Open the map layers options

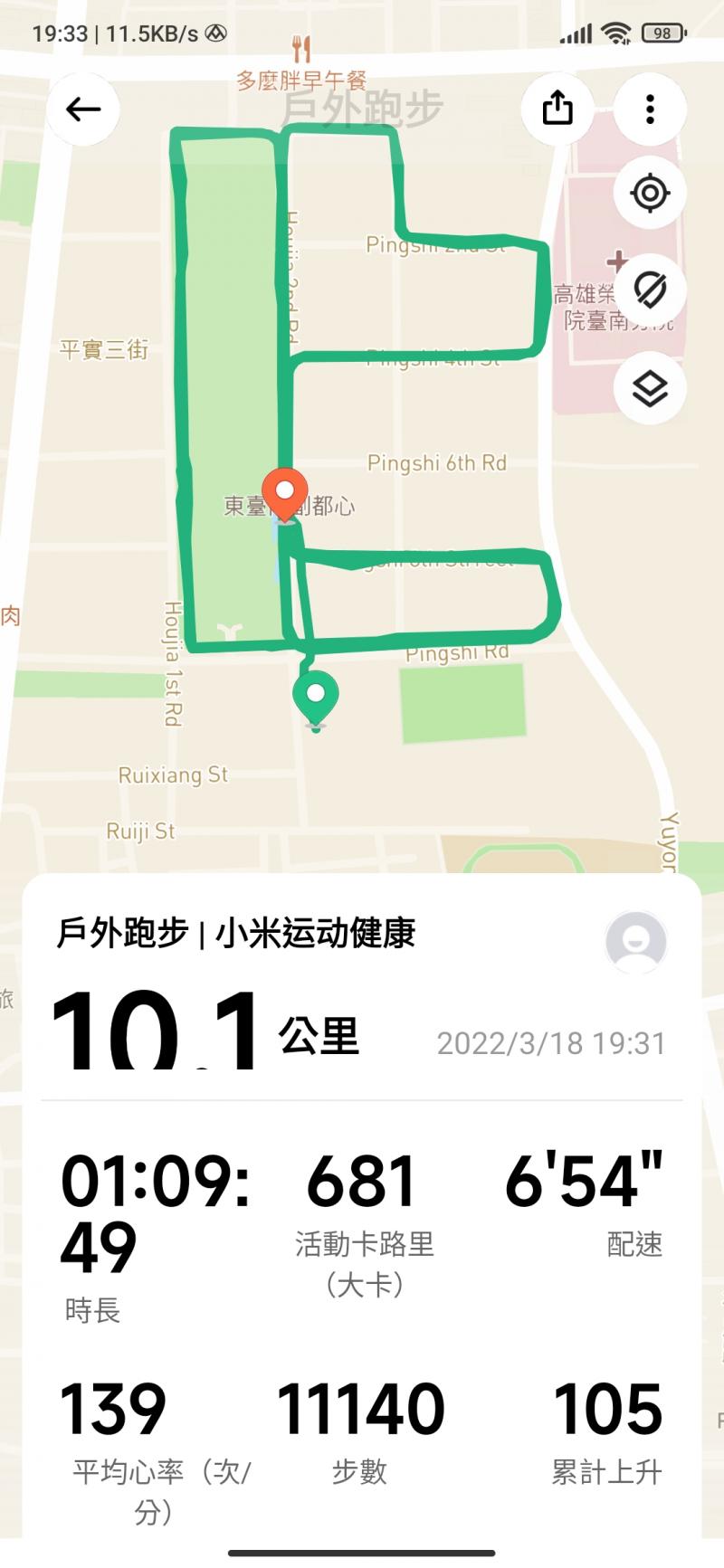(650, 388)
